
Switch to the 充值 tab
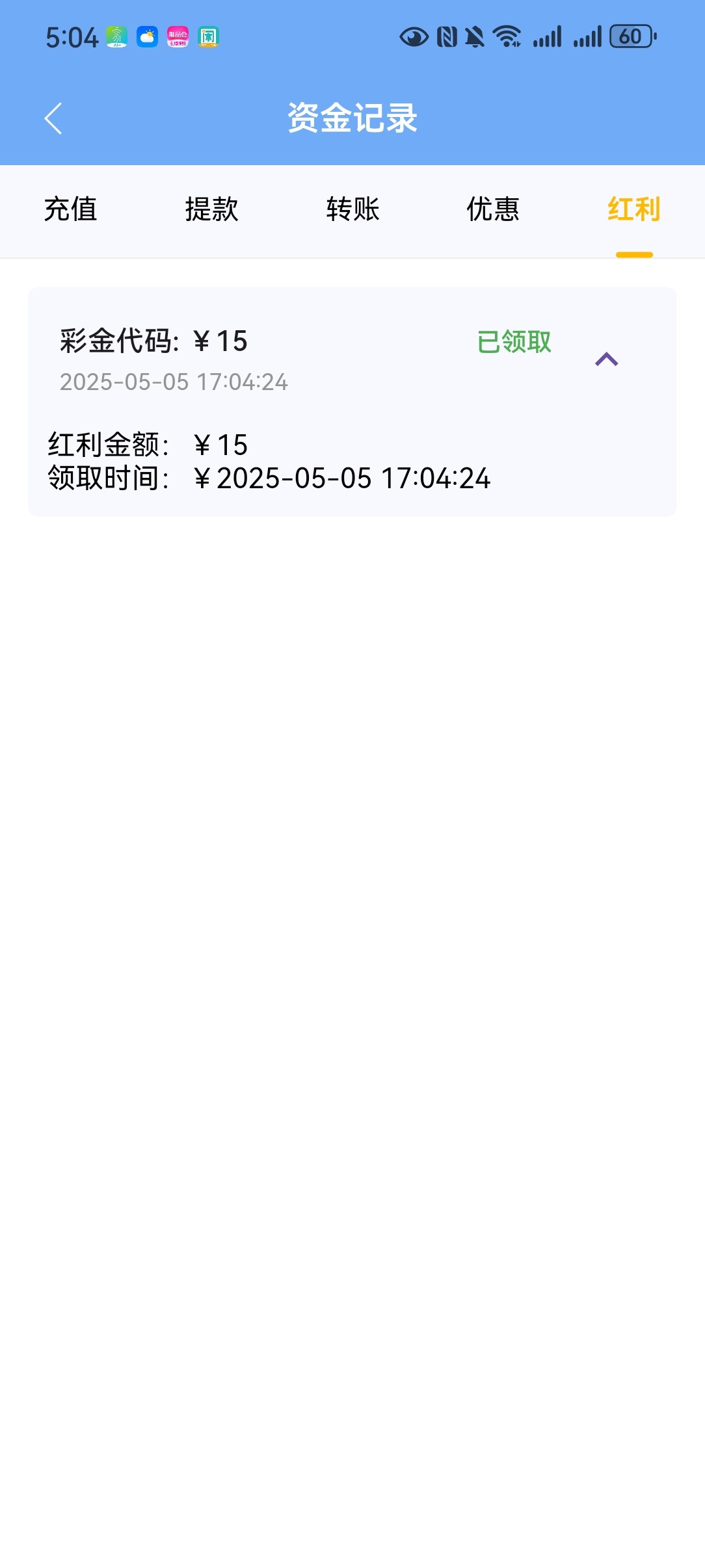pos(70,210)
